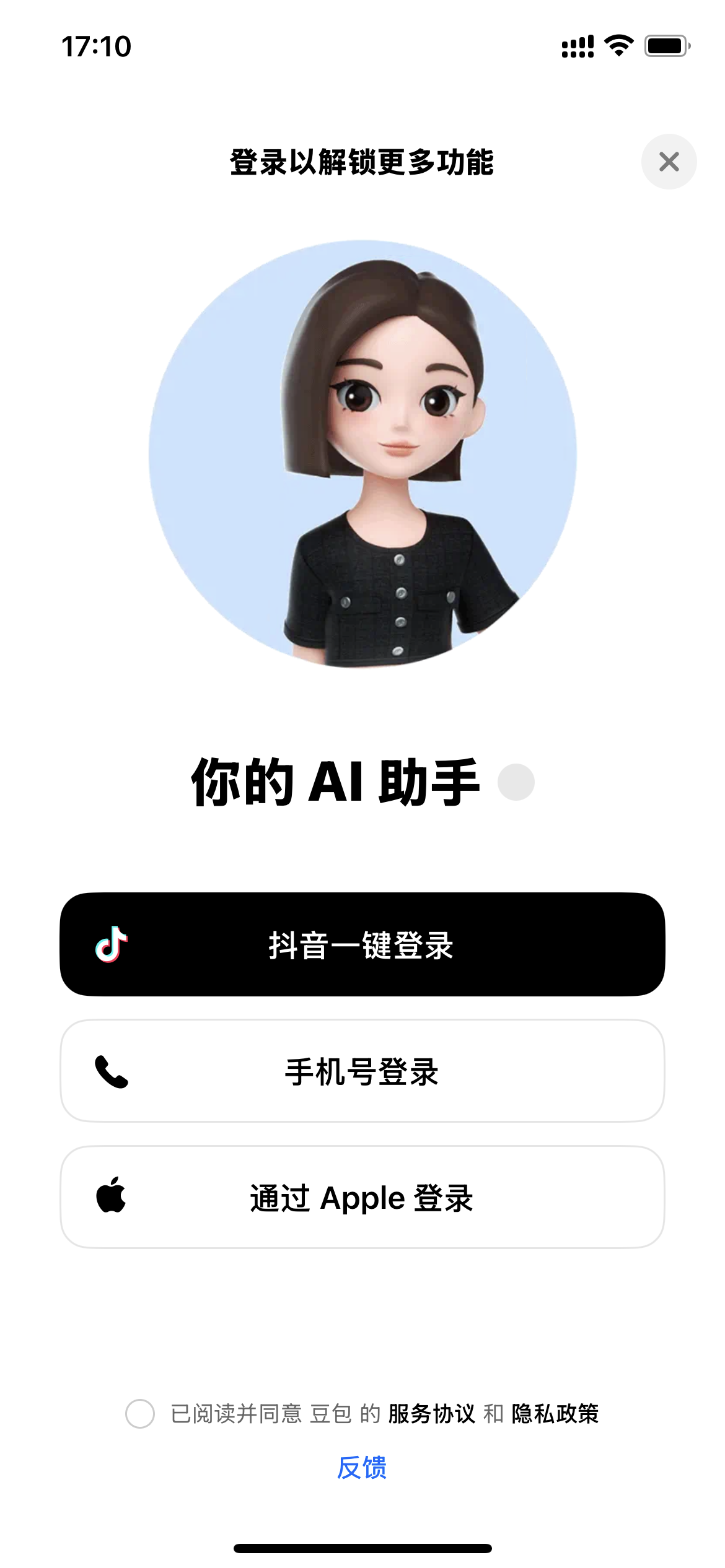The height and width of the screenshot is (1568, 725).
Task: Sign in via 通过 Apple 登录
Action: (x=362, y=1197)
